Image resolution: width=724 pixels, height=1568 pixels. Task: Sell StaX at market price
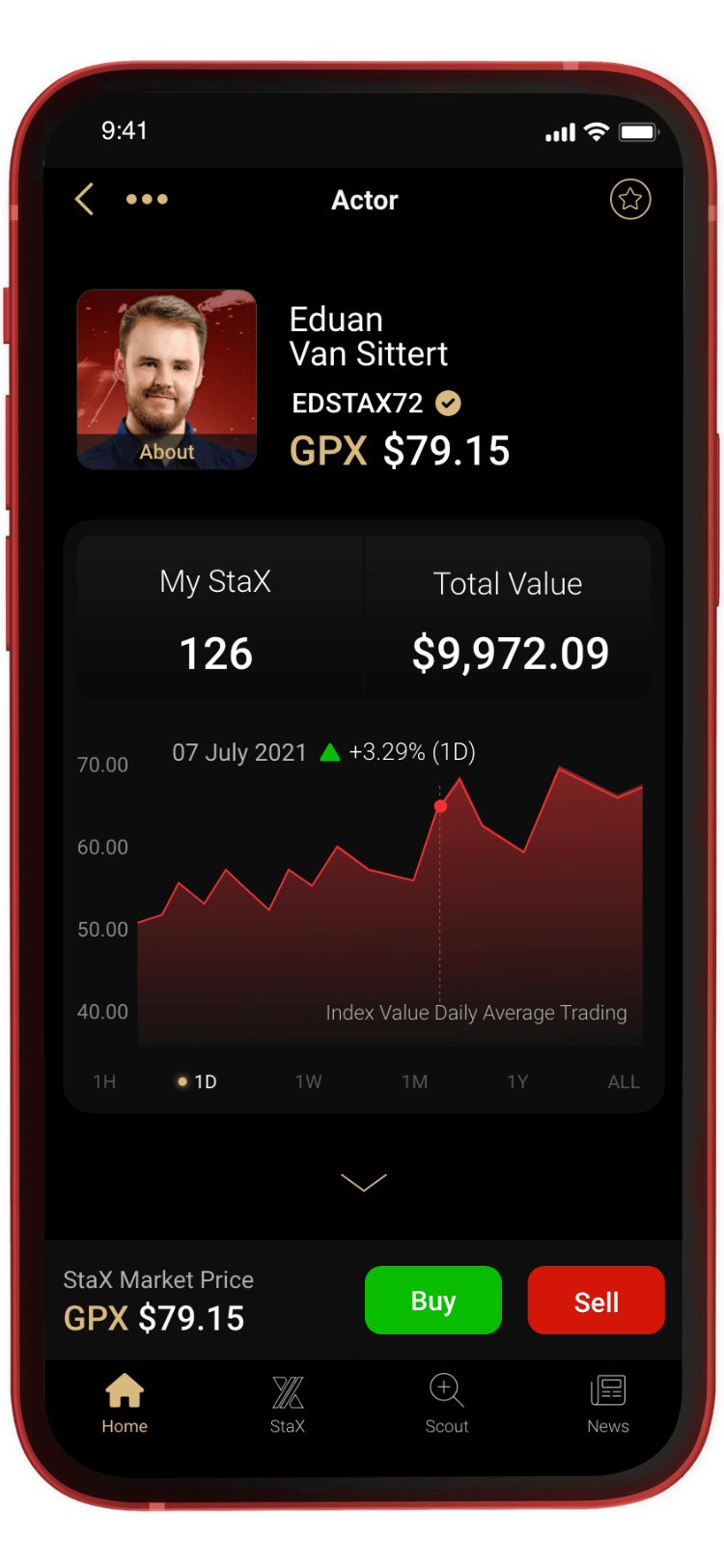[596, 1301]
